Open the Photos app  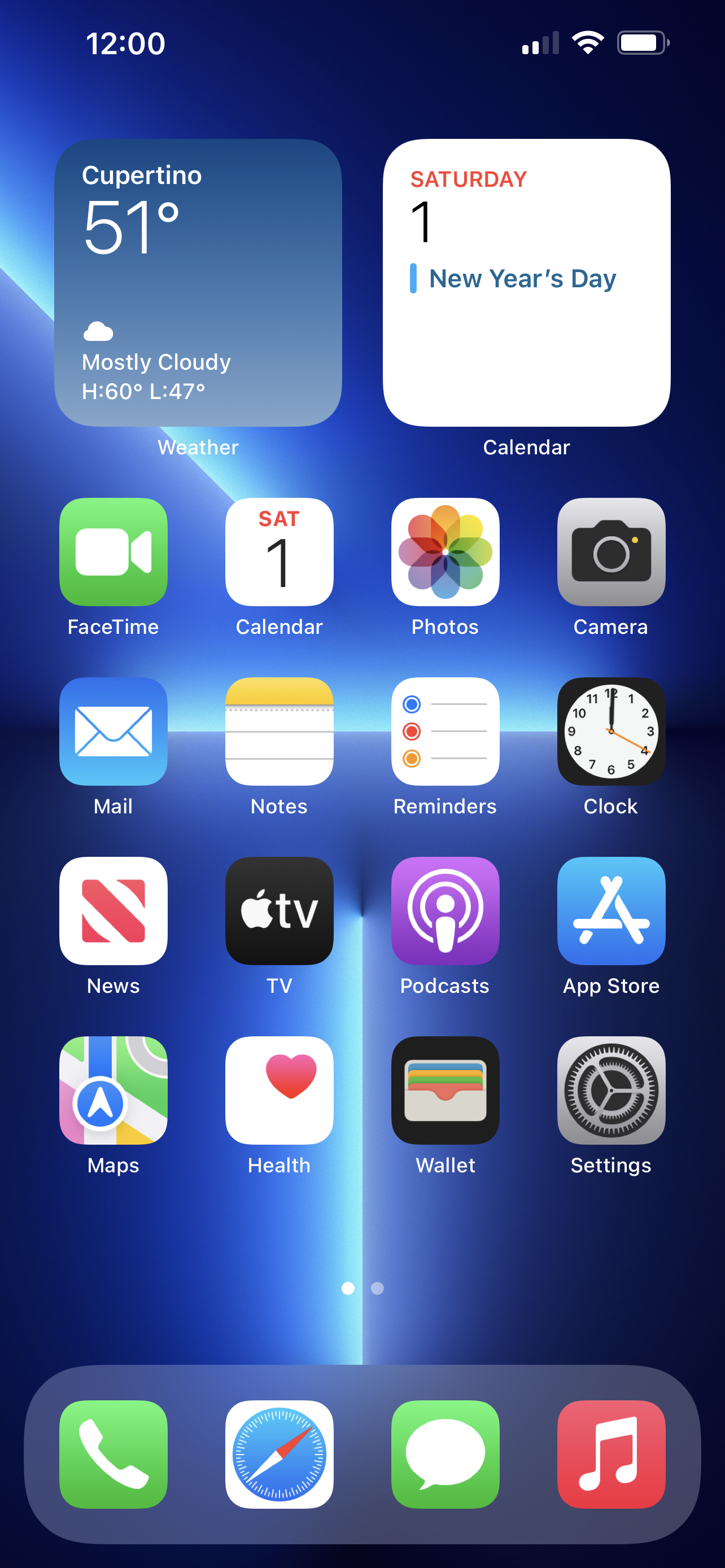(x=445, y=551)
